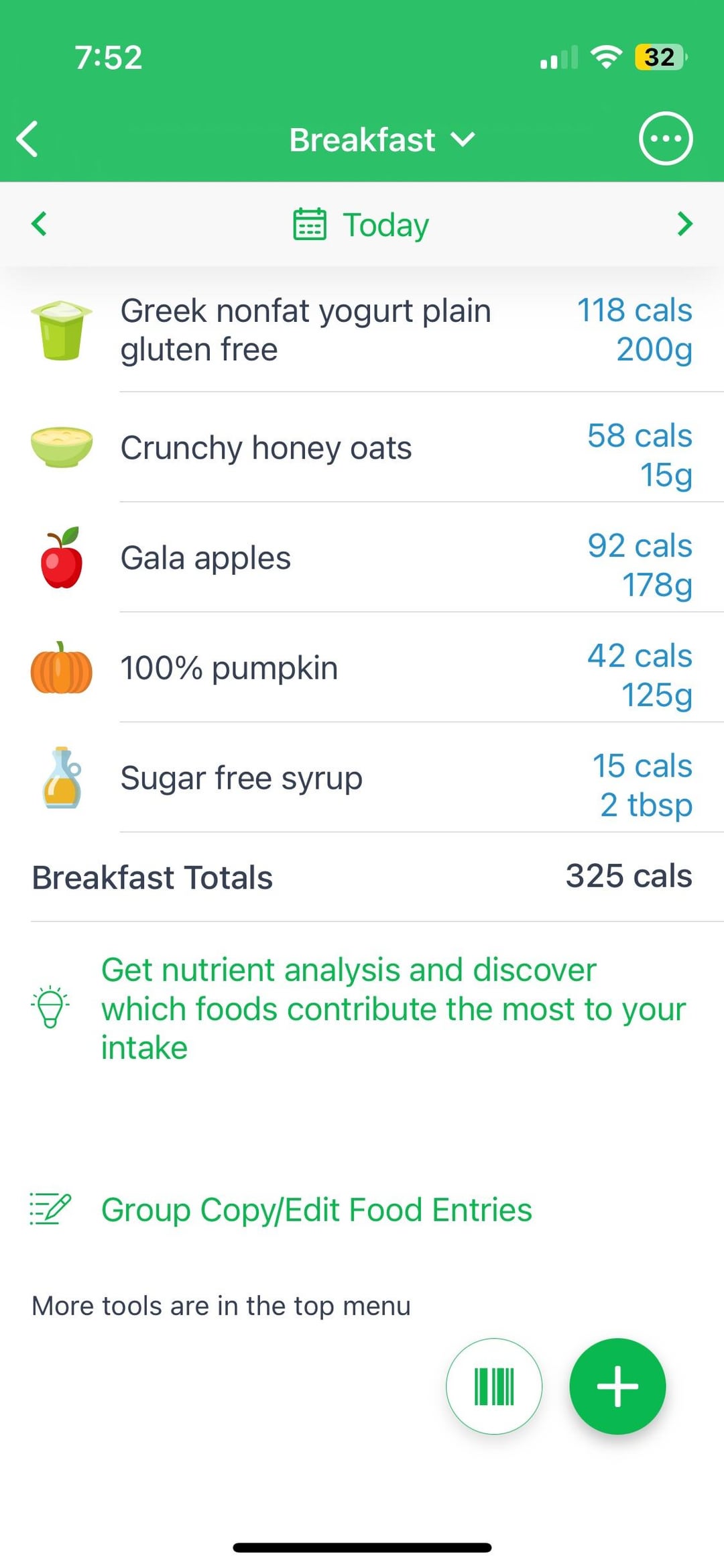This screenshot has height=1568, width=724.
Task: Go to the next day
Action: [684, 224]
